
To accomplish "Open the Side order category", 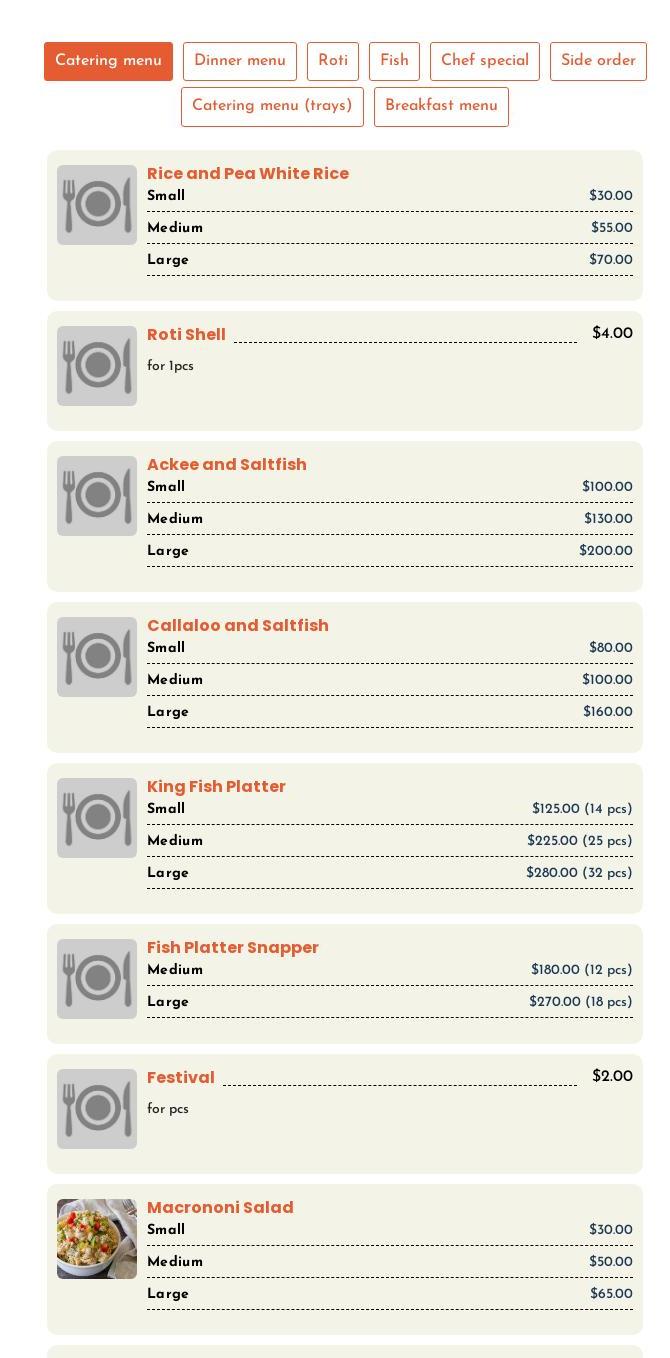I will point(597,61).
